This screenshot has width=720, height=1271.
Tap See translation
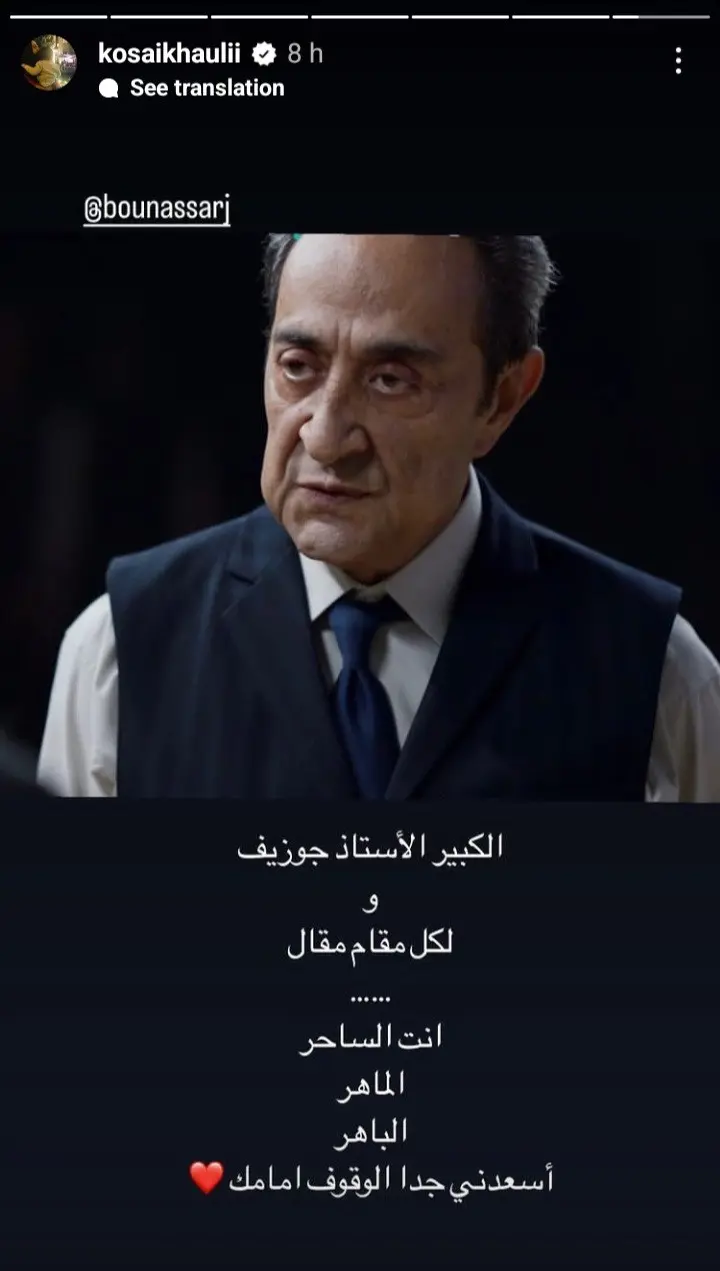click(206, 88)
